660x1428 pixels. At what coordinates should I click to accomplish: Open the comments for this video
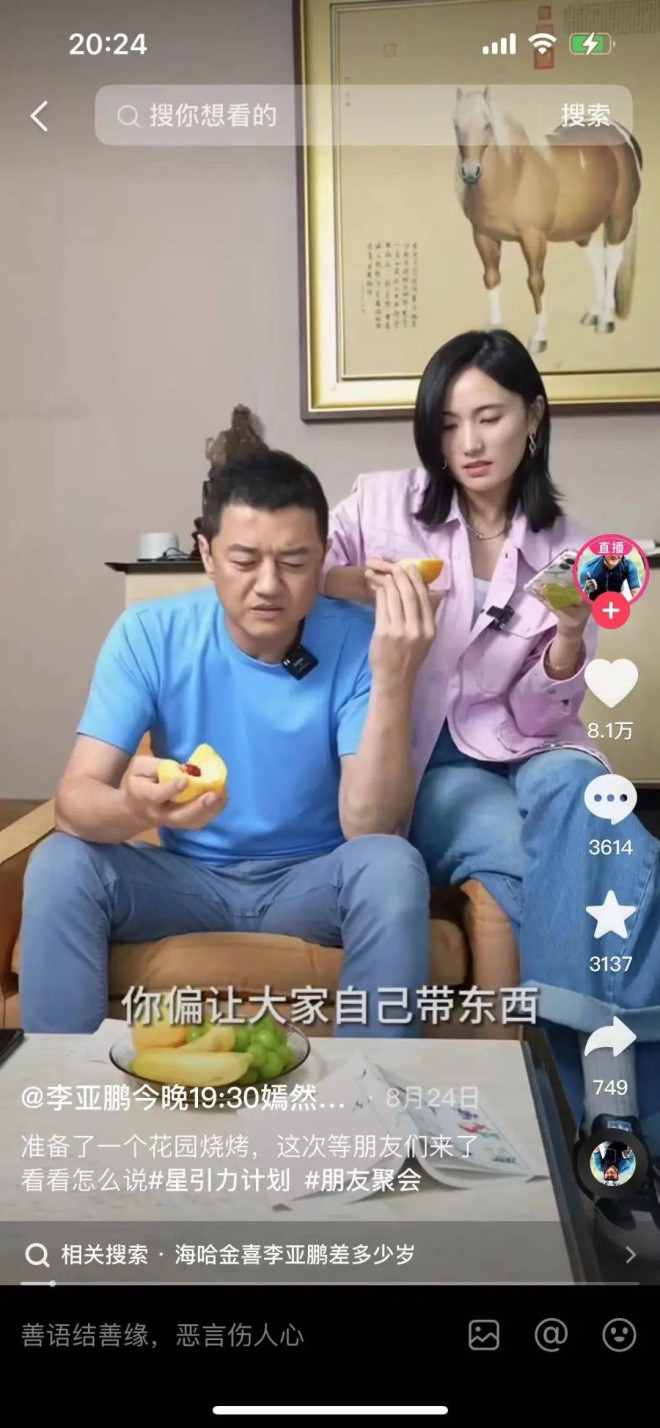tap(610, 800)
